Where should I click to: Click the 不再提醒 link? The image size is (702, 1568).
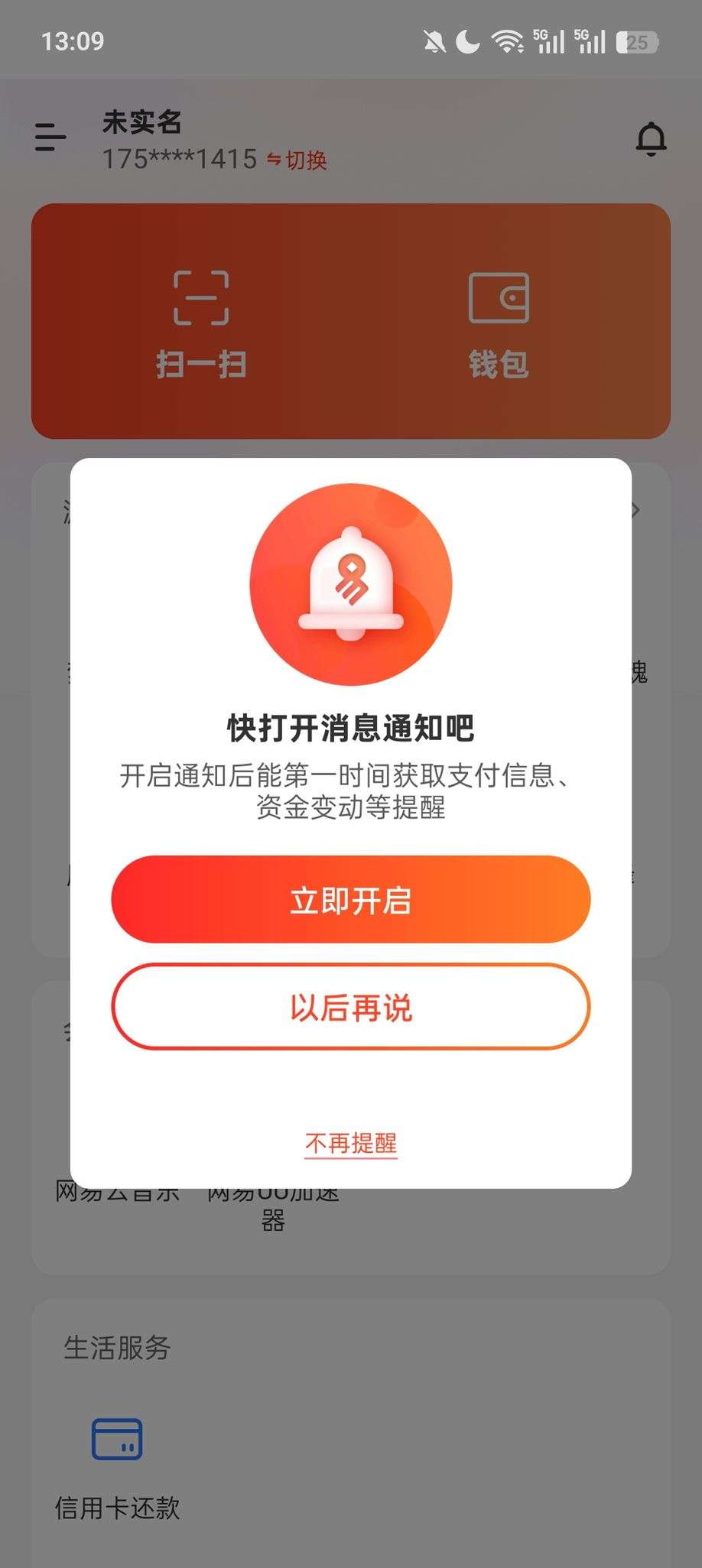coord(350,1144)
